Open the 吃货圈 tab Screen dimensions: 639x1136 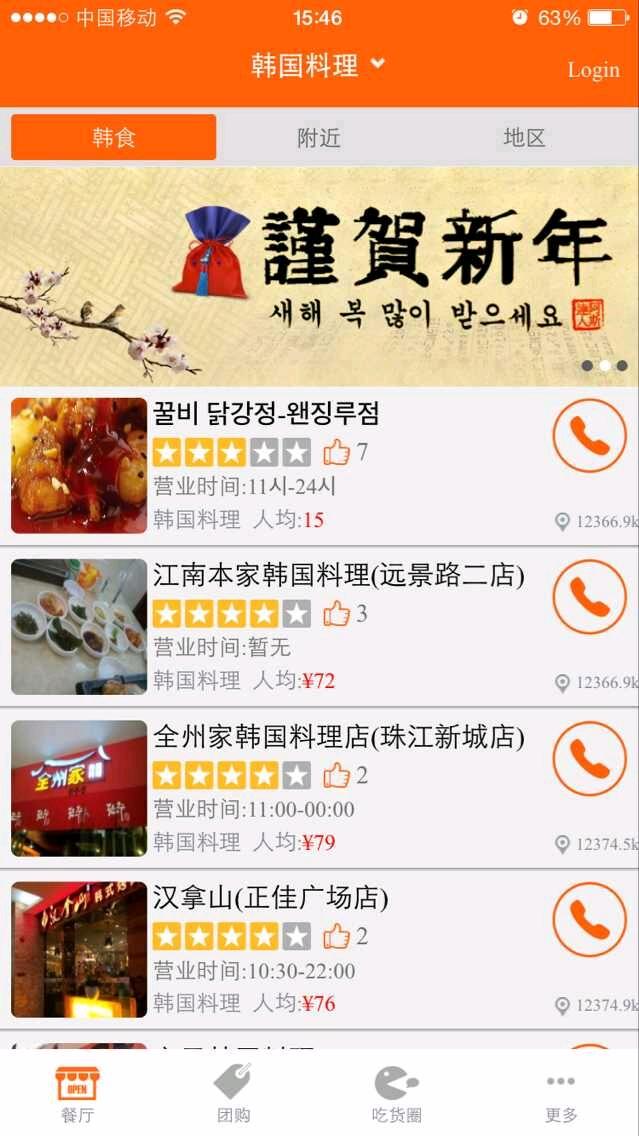pyautogui.click(x=397, y=1094)
